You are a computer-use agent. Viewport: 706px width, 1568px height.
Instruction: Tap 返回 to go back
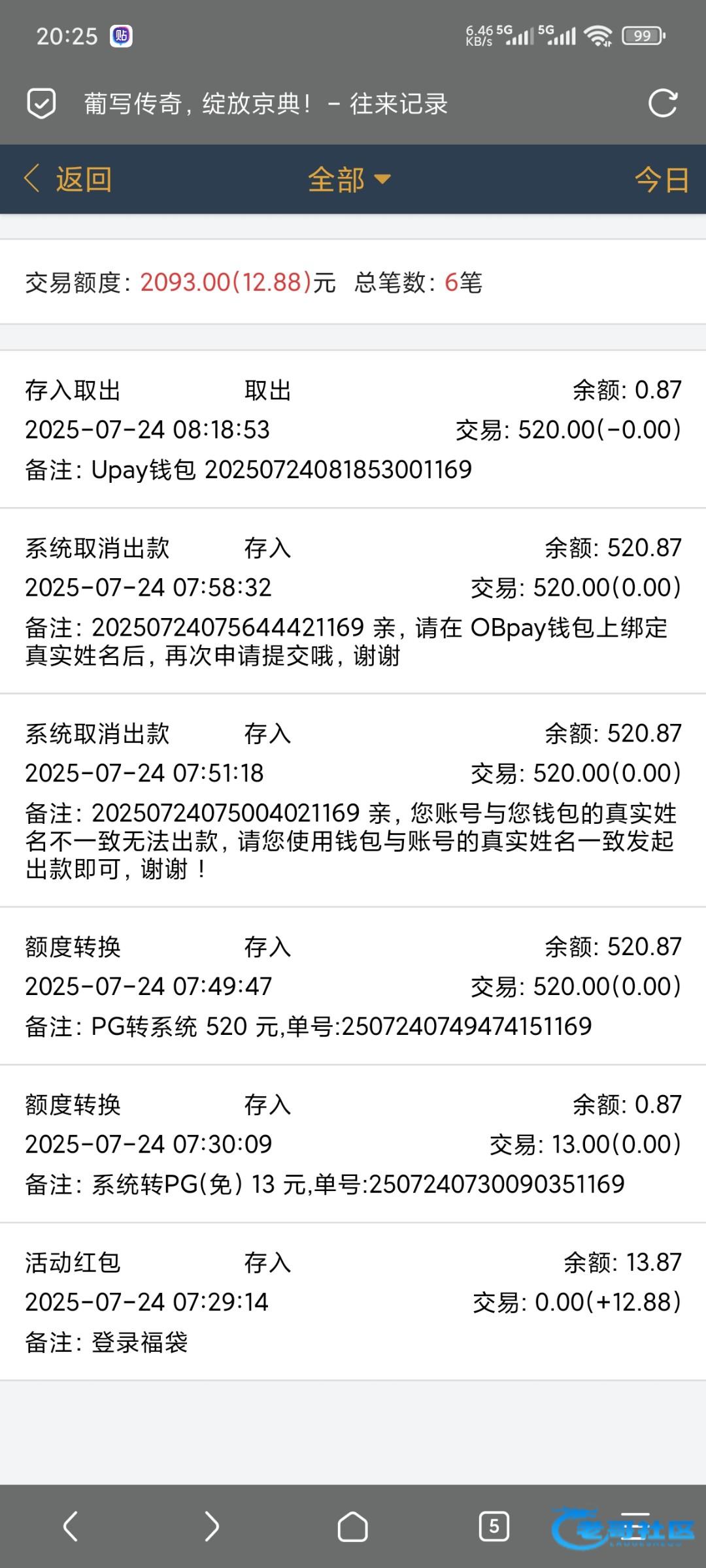(x=68, y=179)
